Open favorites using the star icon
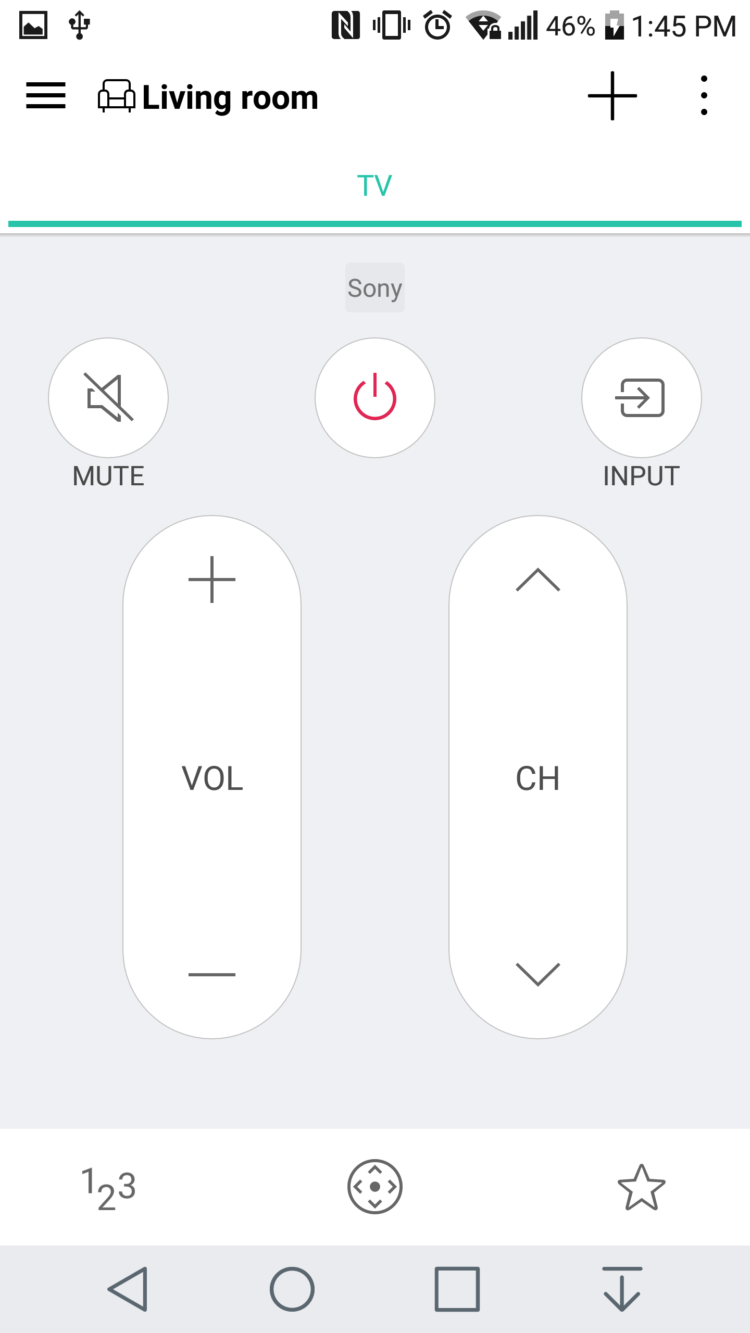The width and height of the screenshot is (750, 1333). pyautogui.click(x=641, y=1187)
